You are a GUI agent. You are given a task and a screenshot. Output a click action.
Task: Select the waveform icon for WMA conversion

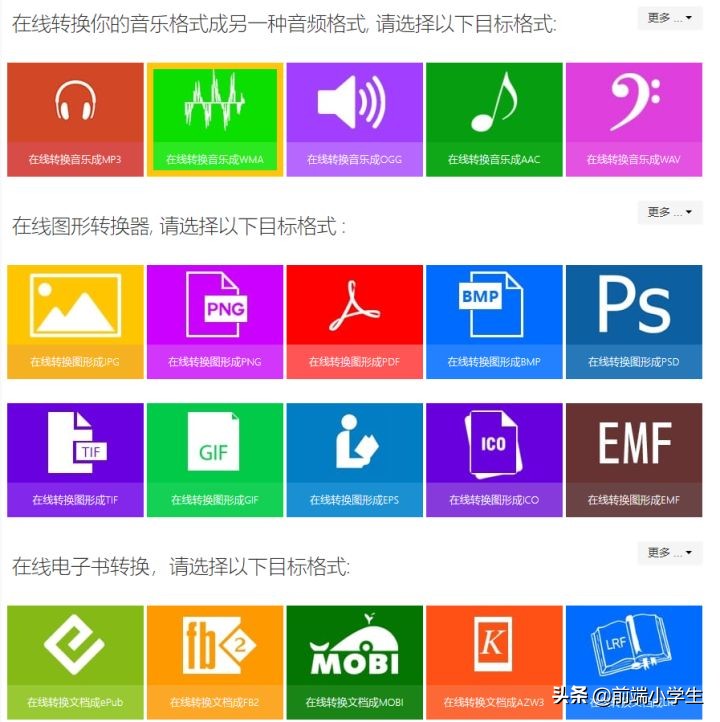coord(215,108)
